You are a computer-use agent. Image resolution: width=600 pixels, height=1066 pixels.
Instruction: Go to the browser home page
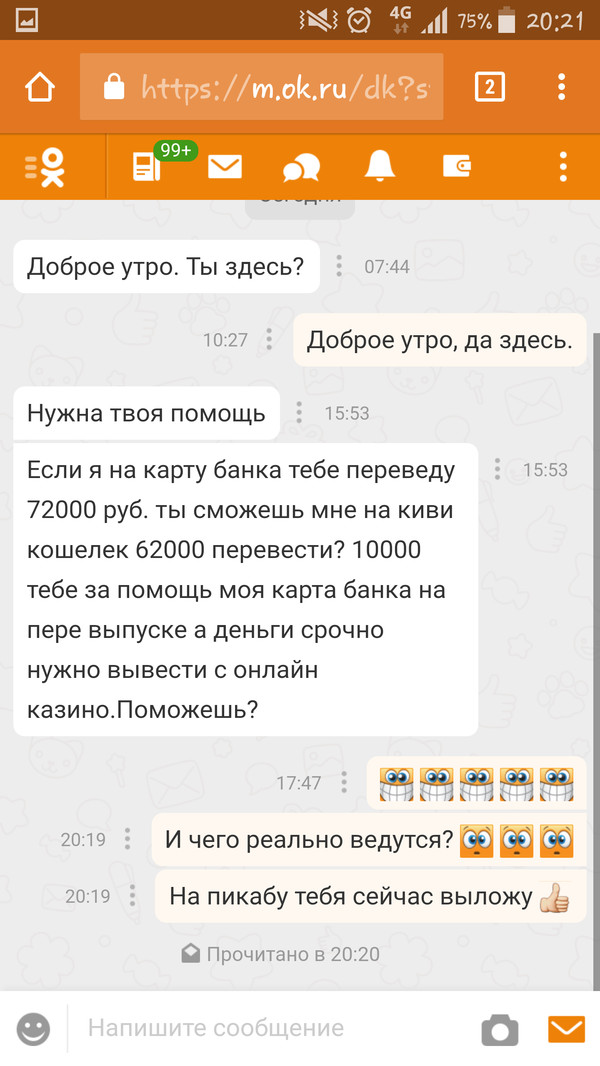click(x=39, y=89)
